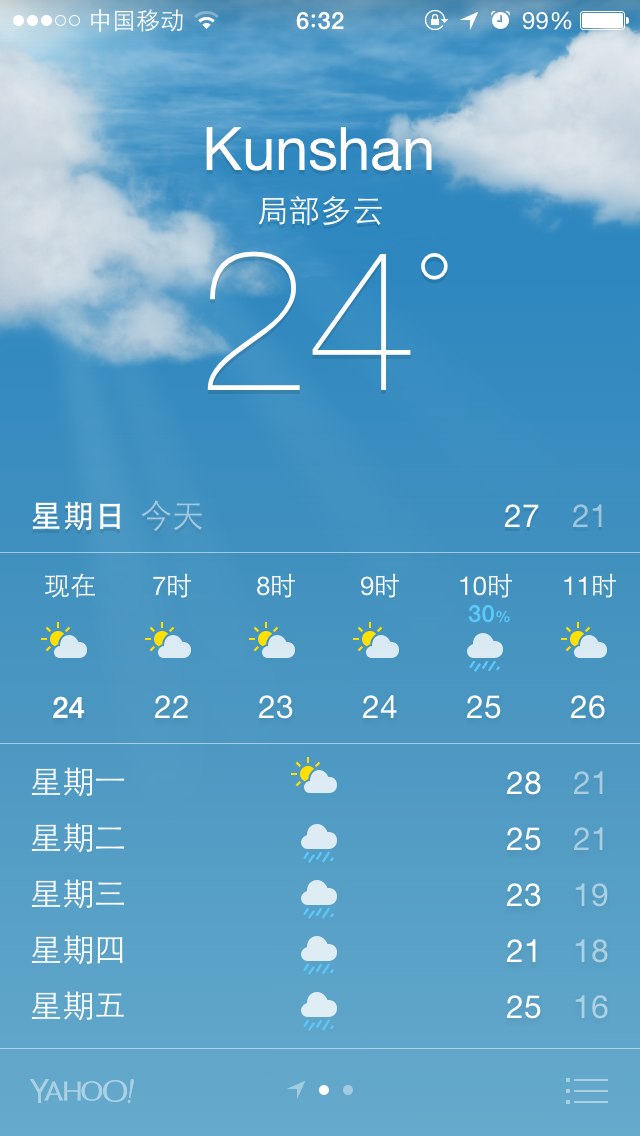Screen dimensions: 640x1136
Task: Open the Yahoo! weather link
Action: [82, 1090]
